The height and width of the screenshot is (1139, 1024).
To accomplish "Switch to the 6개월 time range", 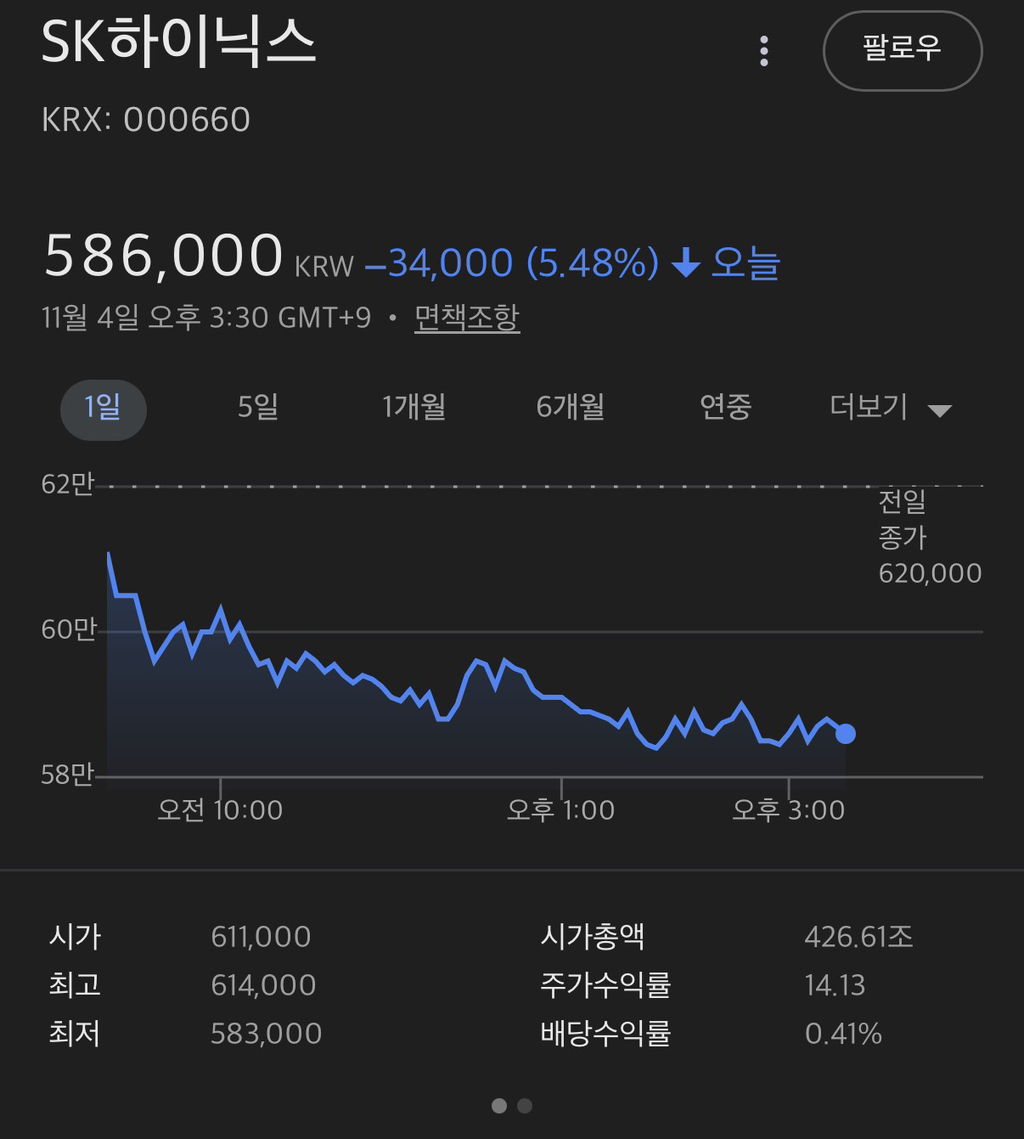I will (x=569, y=408).
